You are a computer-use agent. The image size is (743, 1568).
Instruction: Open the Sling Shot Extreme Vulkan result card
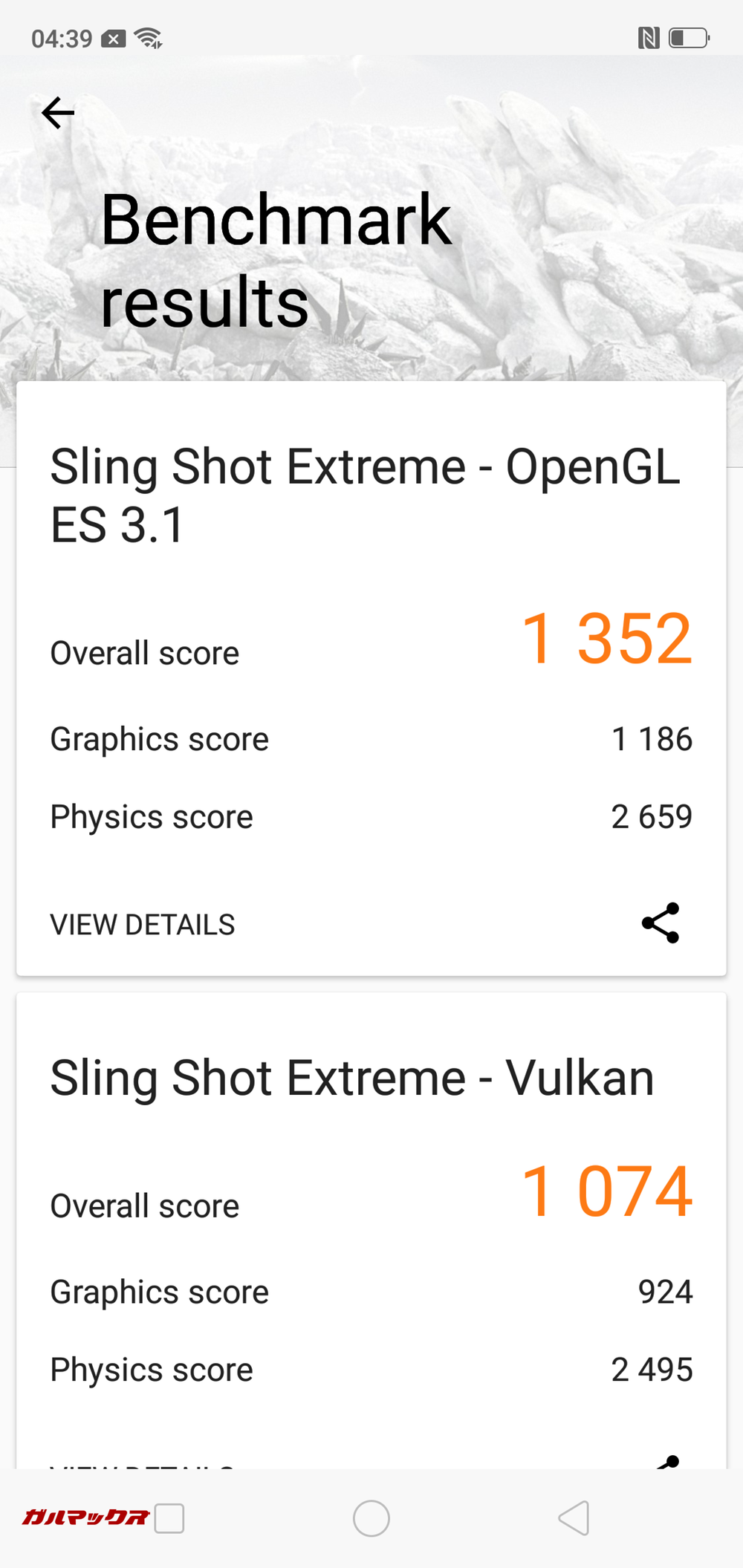(x=352, y=1079)
